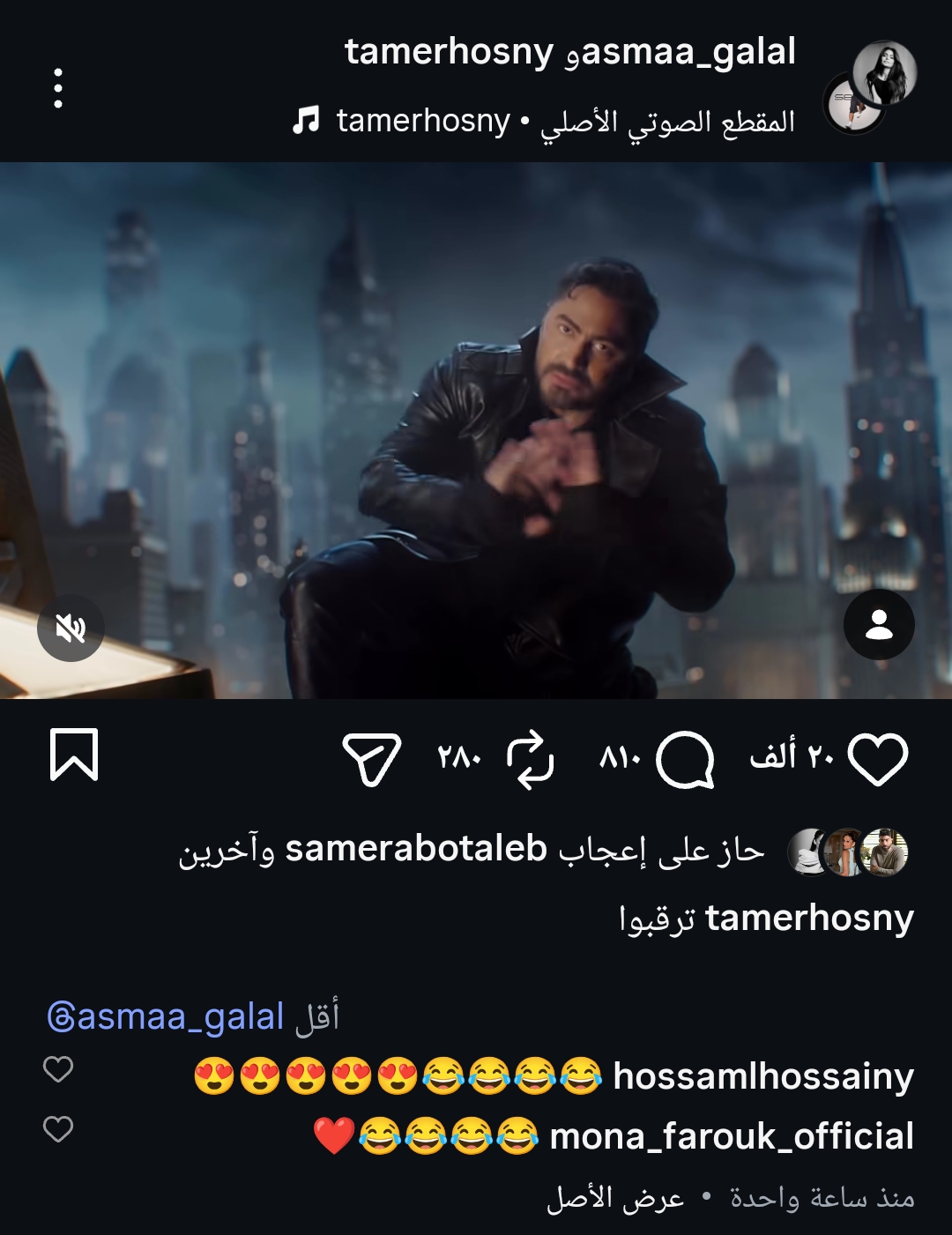This screenshot has height=1235, width=952.
Task: Tap عرض الأصل to see original
Action: tap(614, 1198)
